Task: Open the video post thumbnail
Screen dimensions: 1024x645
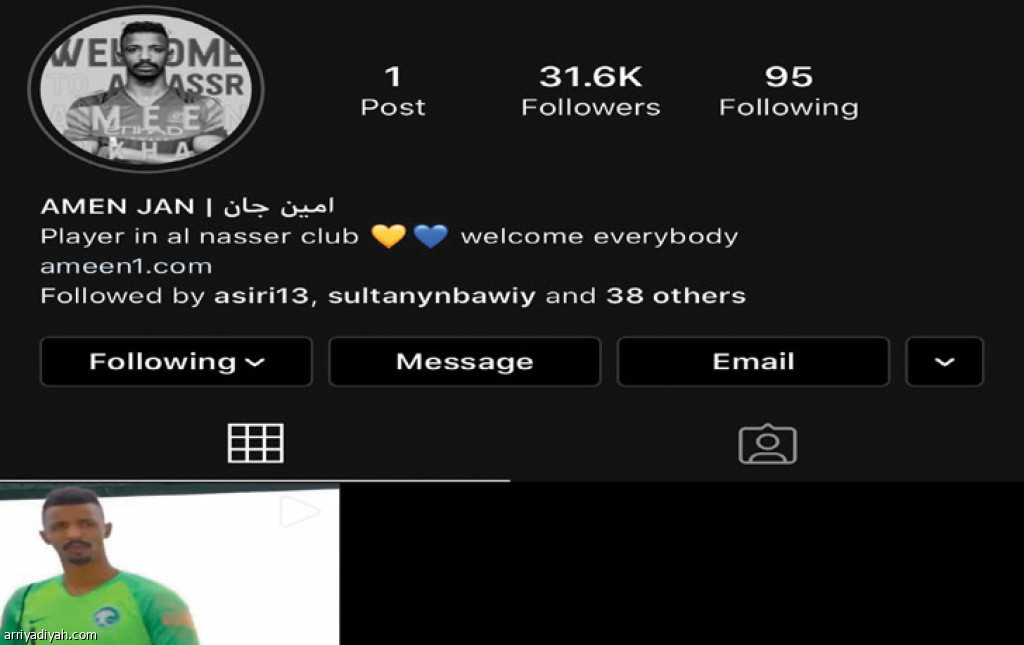Action: (x=170, y=564)
